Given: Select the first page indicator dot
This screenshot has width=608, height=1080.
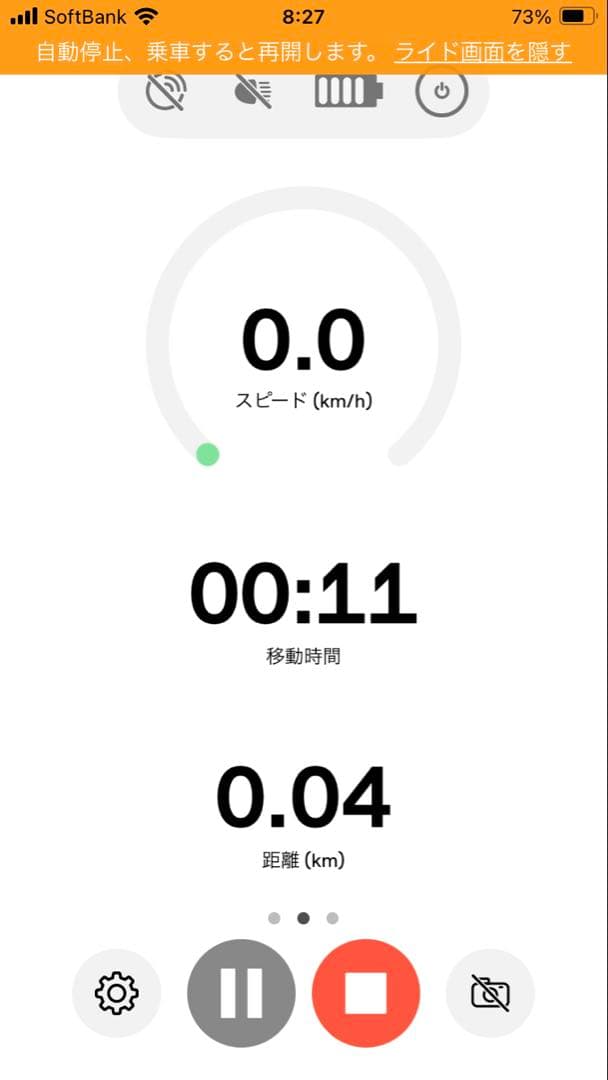Looking at the screenshot, I should [x=274, y=918].
